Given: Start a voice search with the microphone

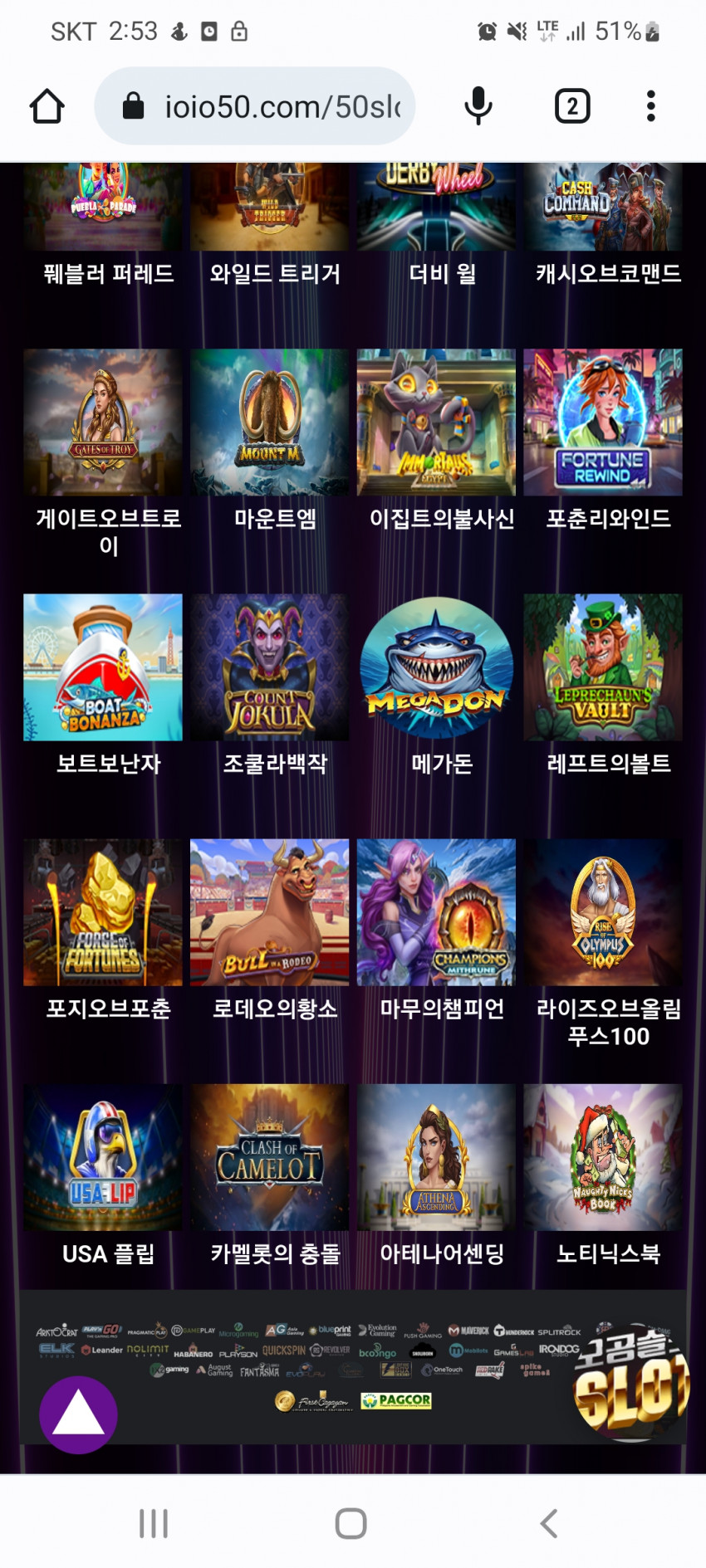Looking at the screenshot, I should [478, 106].
